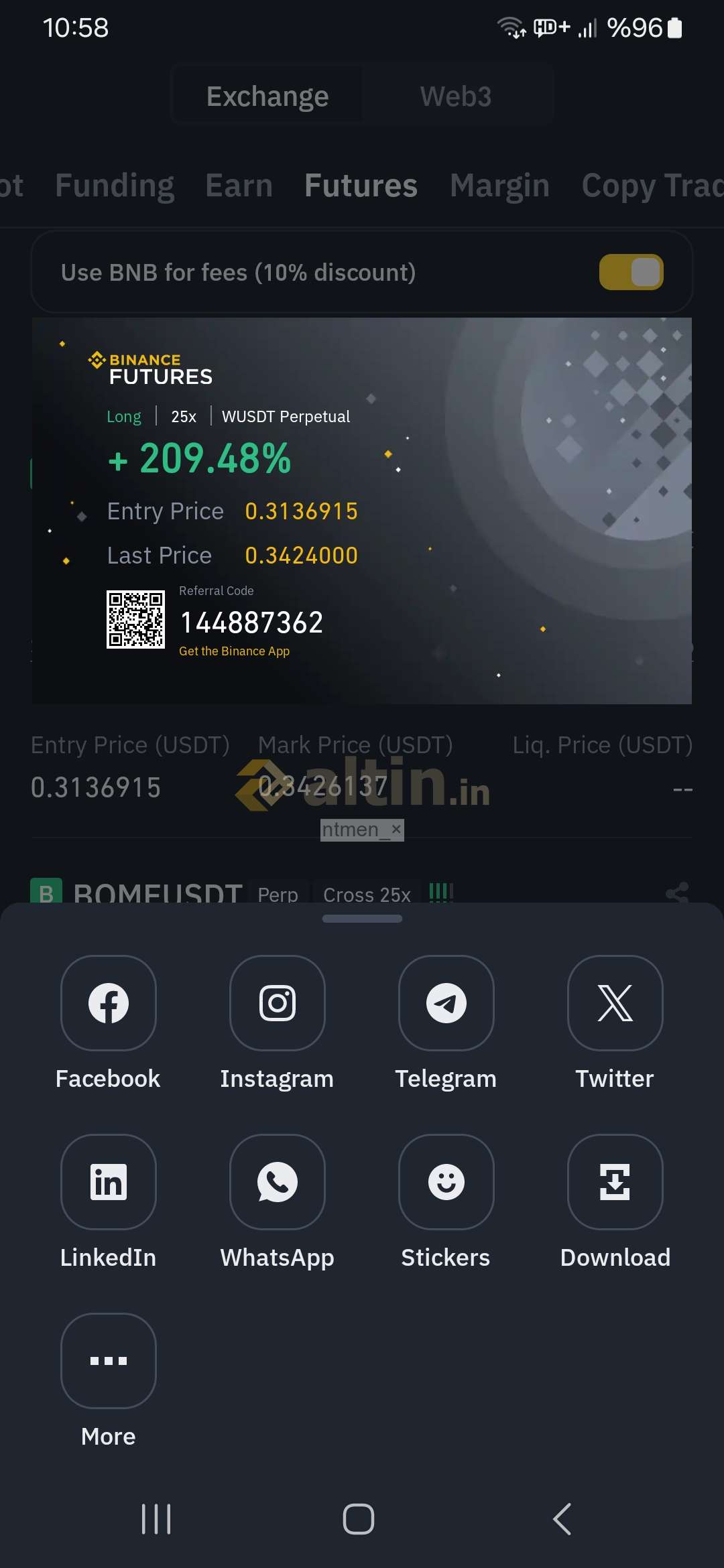Switch to the Margin tab

click(x=499, y=186)
